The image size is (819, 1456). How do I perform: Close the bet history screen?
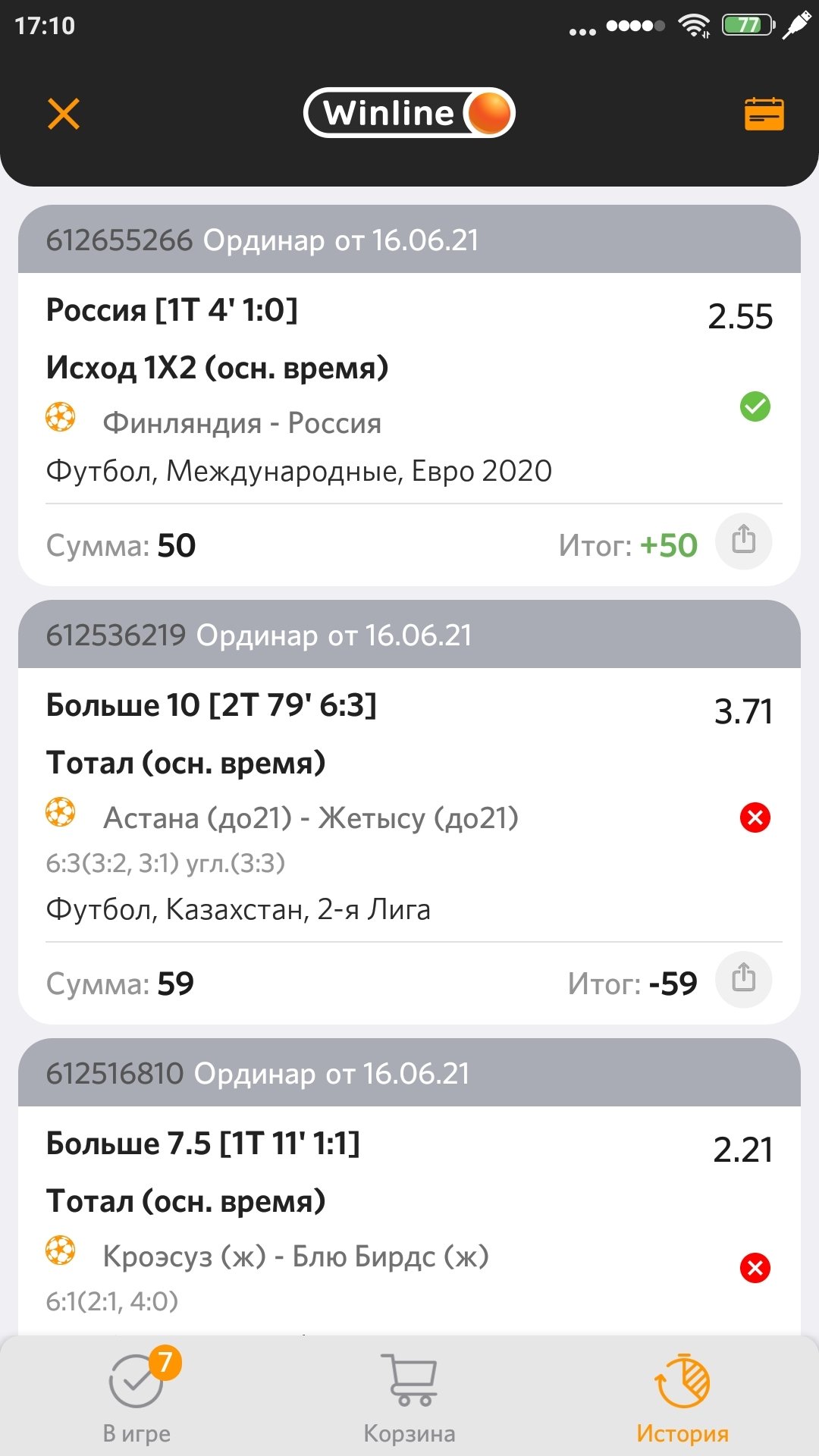point(64,115)
